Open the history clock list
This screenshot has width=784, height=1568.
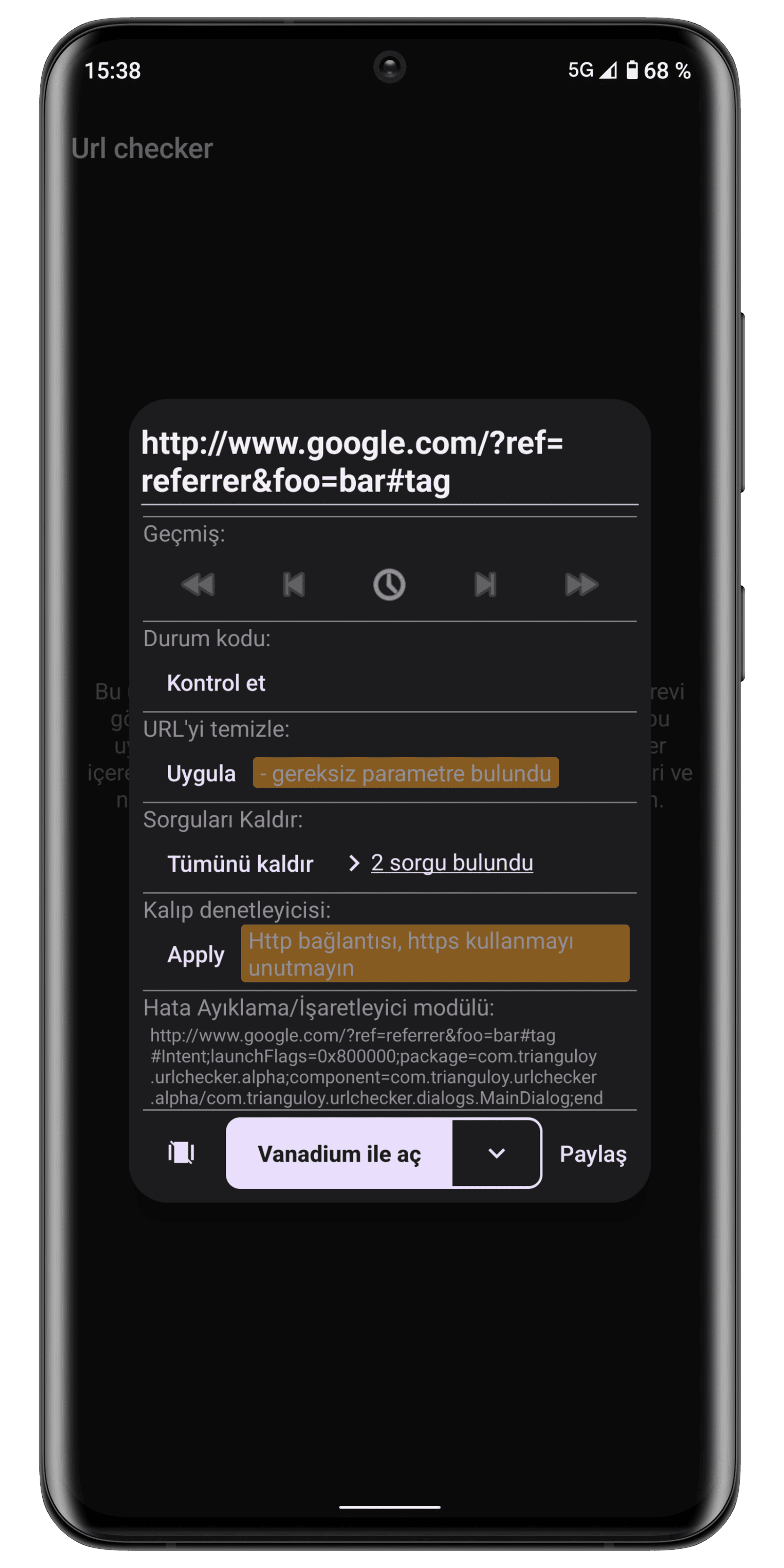[389, 585]
